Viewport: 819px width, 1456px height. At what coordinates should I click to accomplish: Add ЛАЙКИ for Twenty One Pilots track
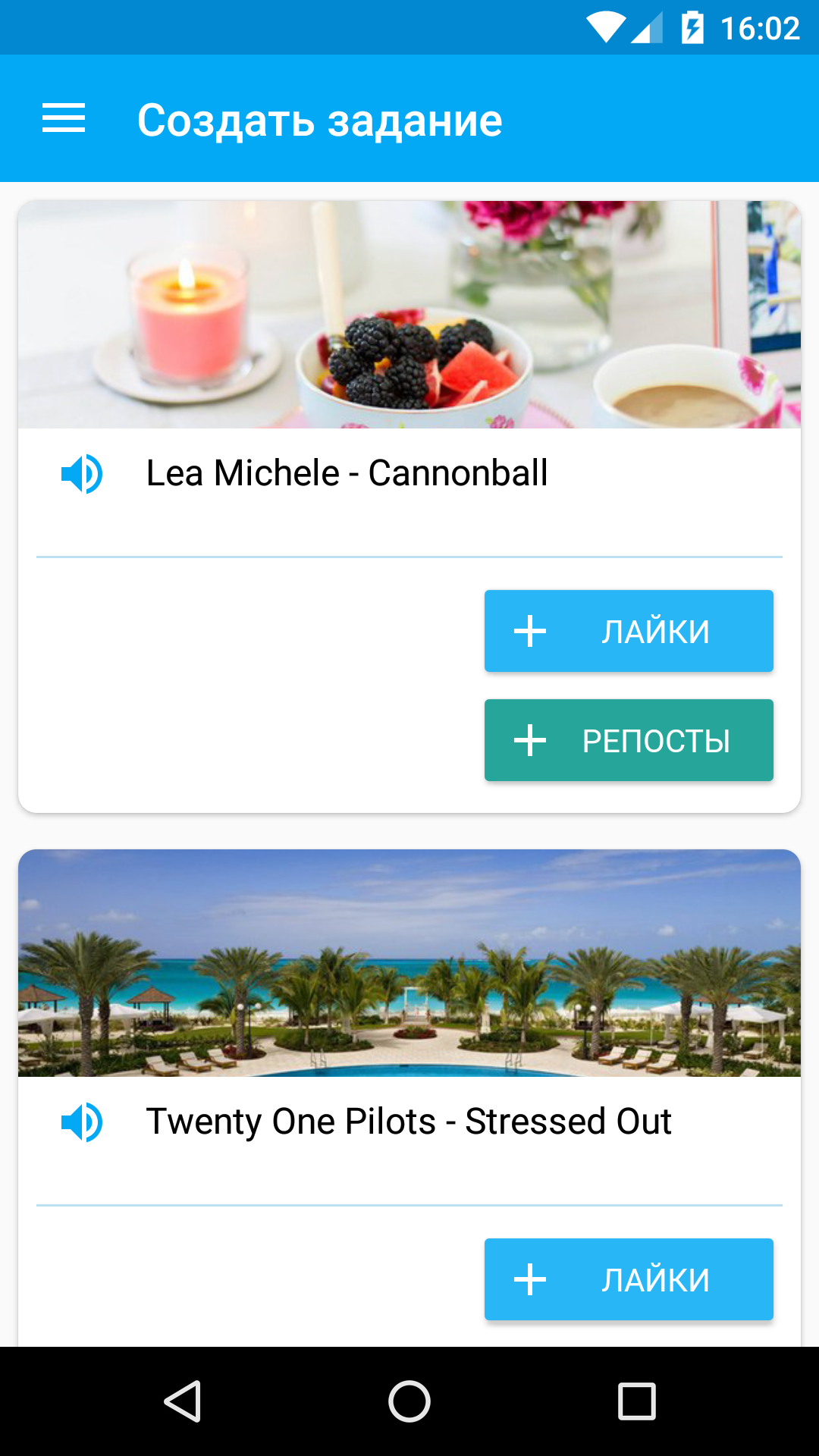[629, 1279]
